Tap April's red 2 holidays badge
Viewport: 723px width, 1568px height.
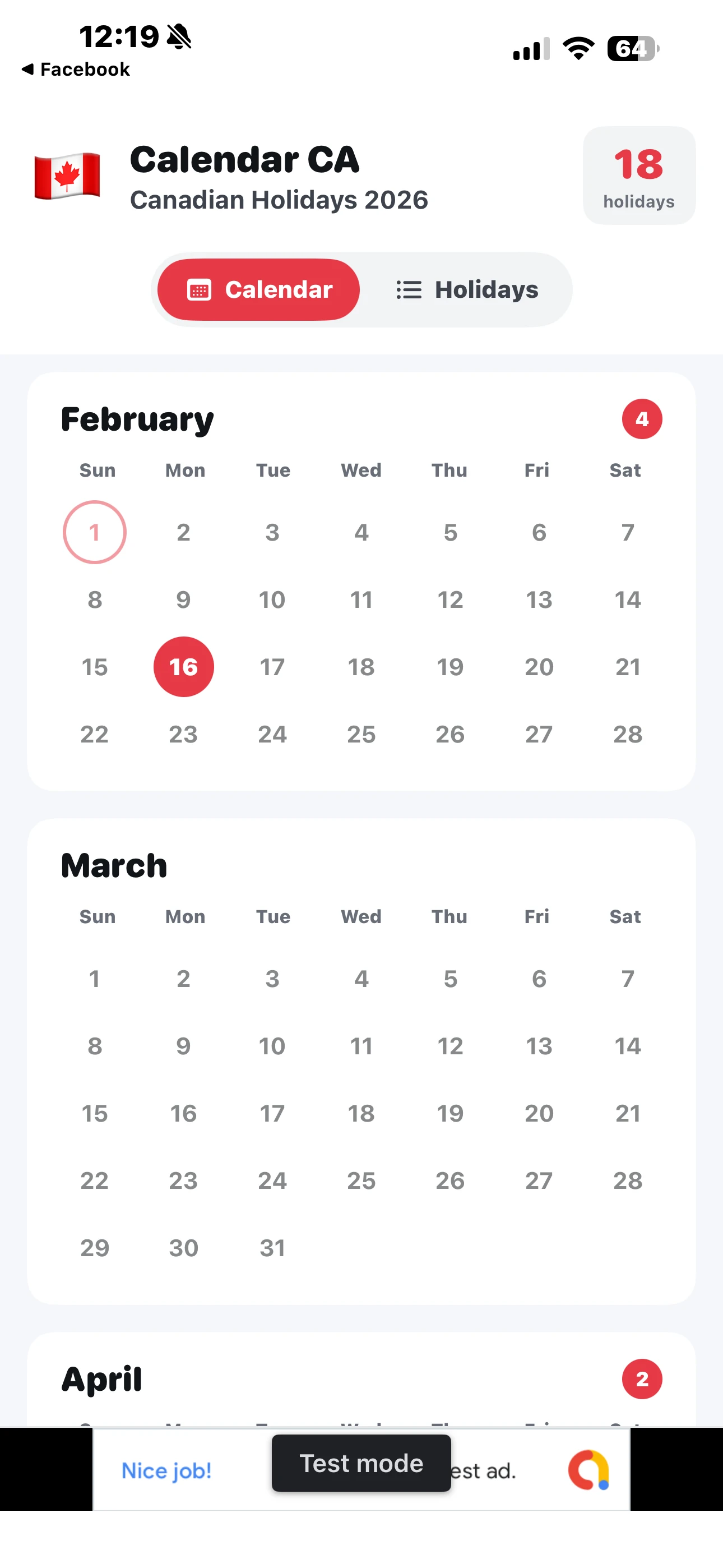pyautogui.click(x=641, y=1380)
